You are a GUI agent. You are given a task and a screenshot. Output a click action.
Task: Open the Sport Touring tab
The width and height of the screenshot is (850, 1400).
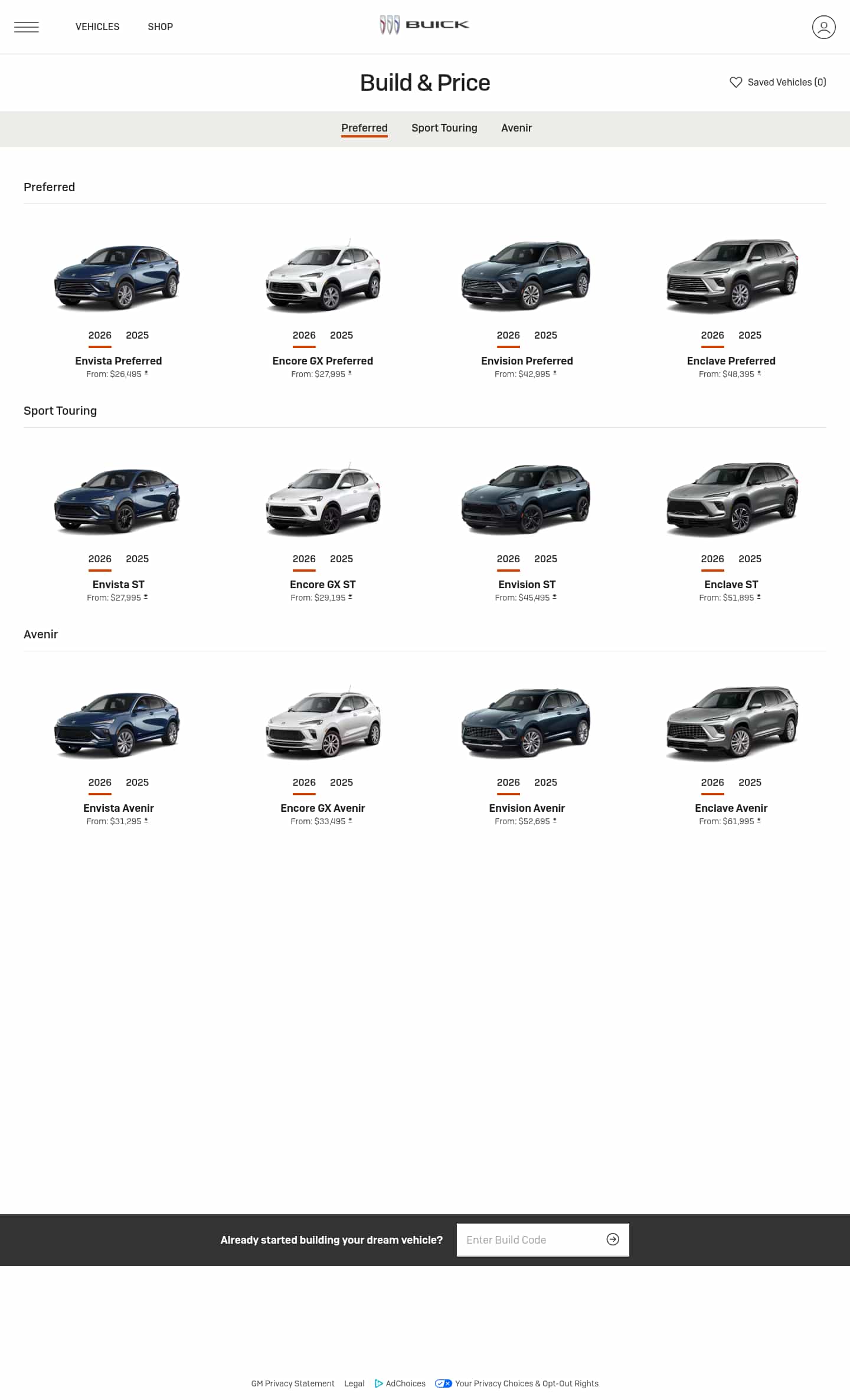444,128
